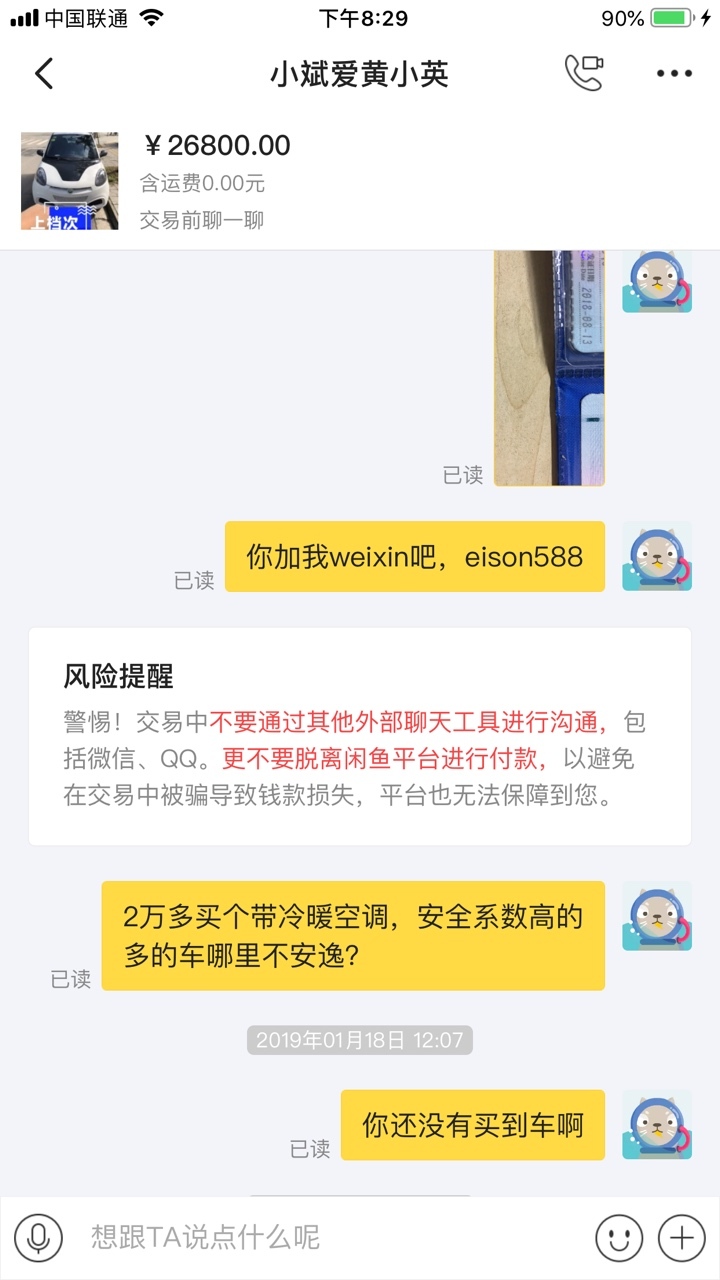The image size is (720, 1280).
Task: Tap the voice input microphone
Action: pyautogui.click(x=39, y=1238)
